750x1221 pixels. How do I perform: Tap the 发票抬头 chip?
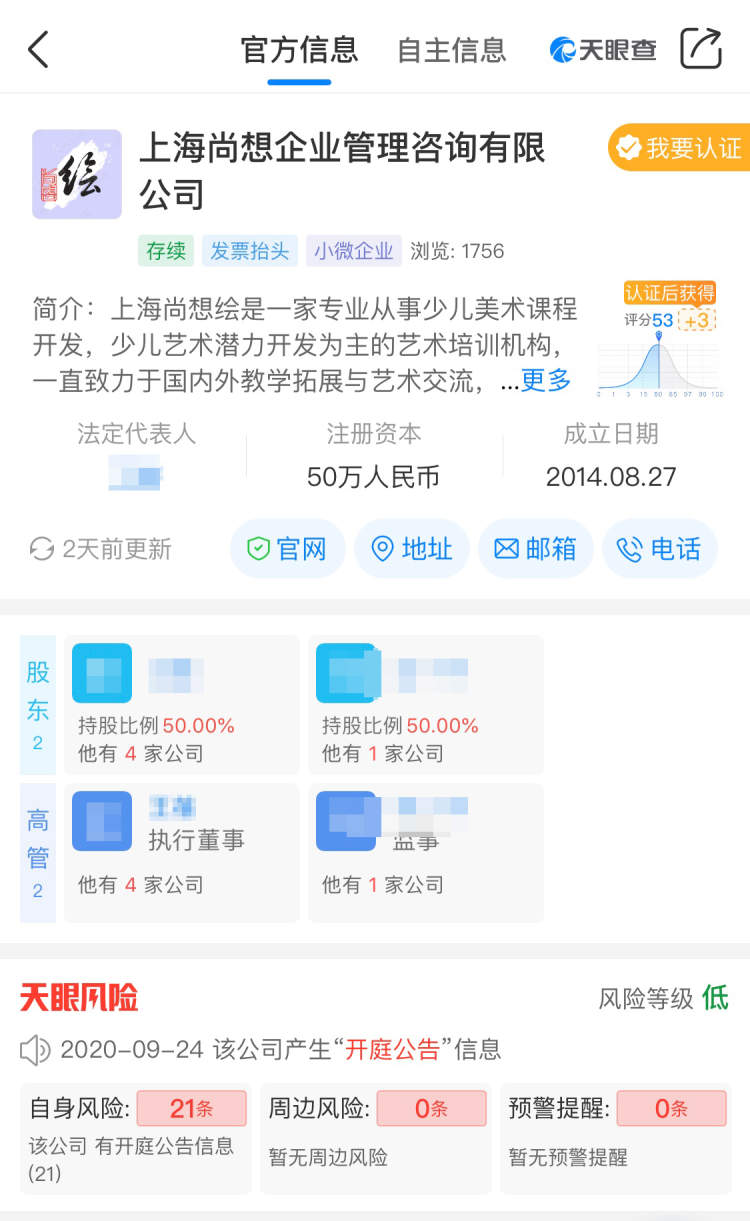(250, 251)
